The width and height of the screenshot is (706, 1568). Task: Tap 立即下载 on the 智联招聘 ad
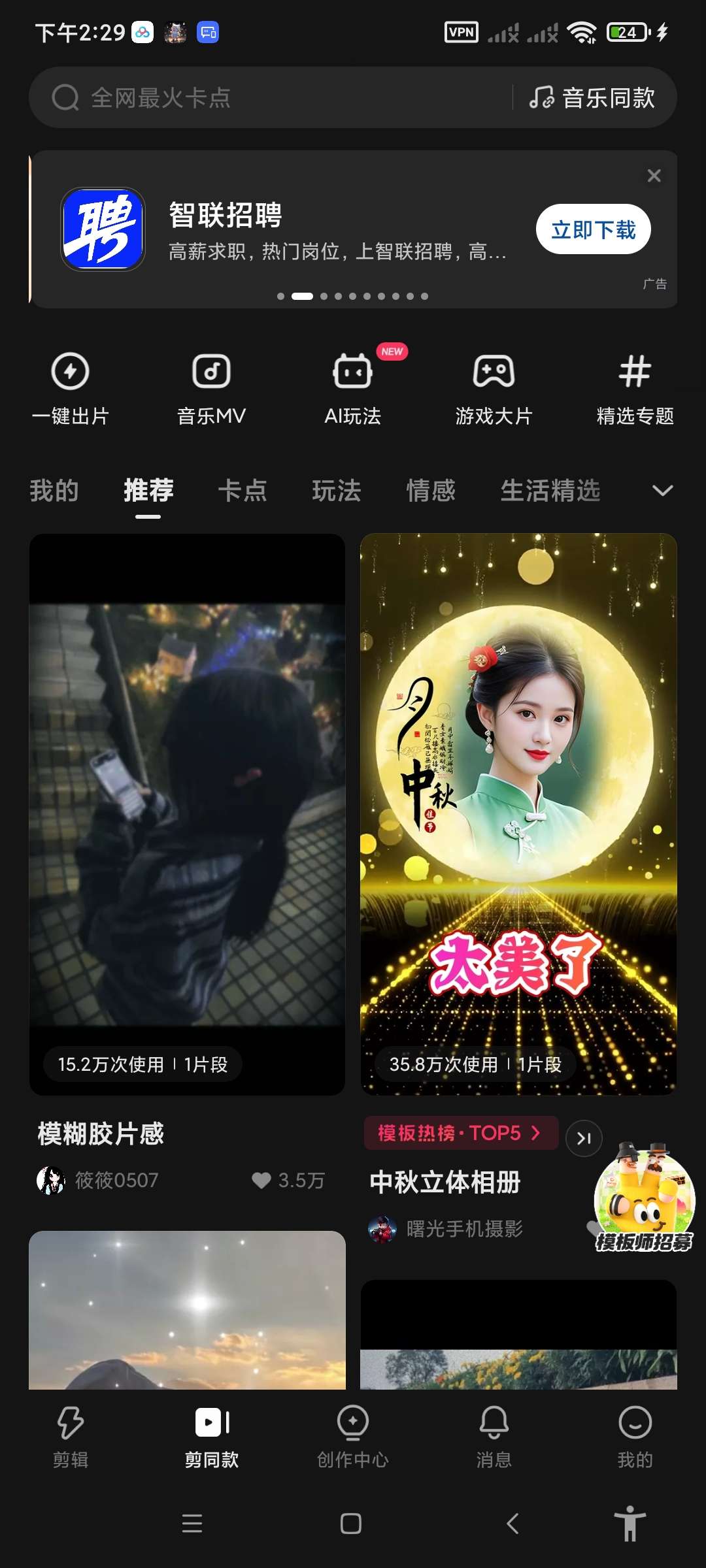tap(593, 229)
